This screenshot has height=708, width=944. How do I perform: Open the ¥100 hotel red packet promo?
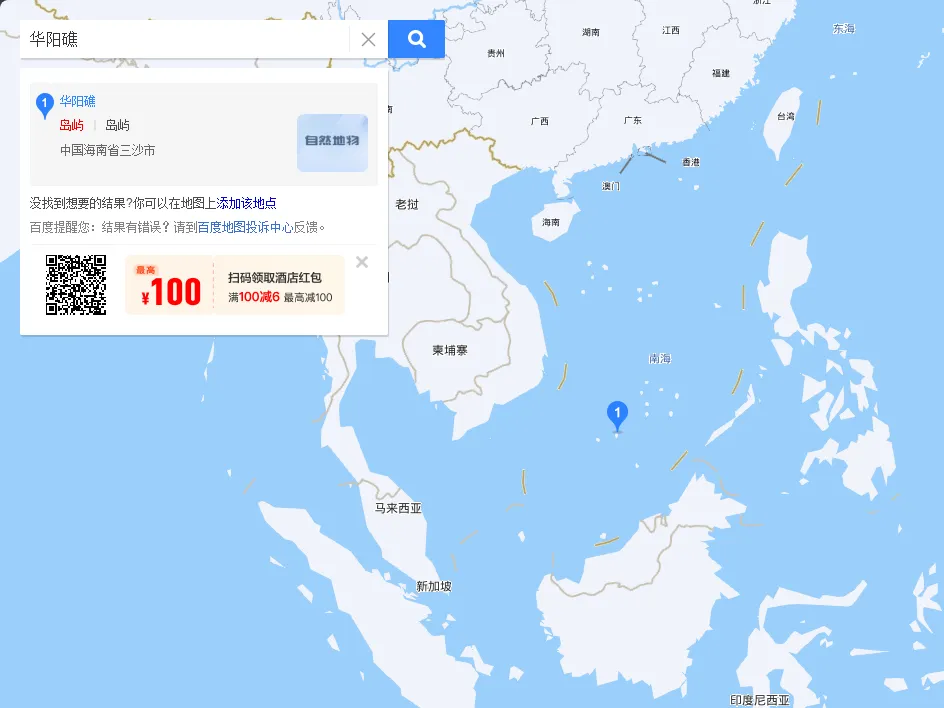tap(234, 285)
